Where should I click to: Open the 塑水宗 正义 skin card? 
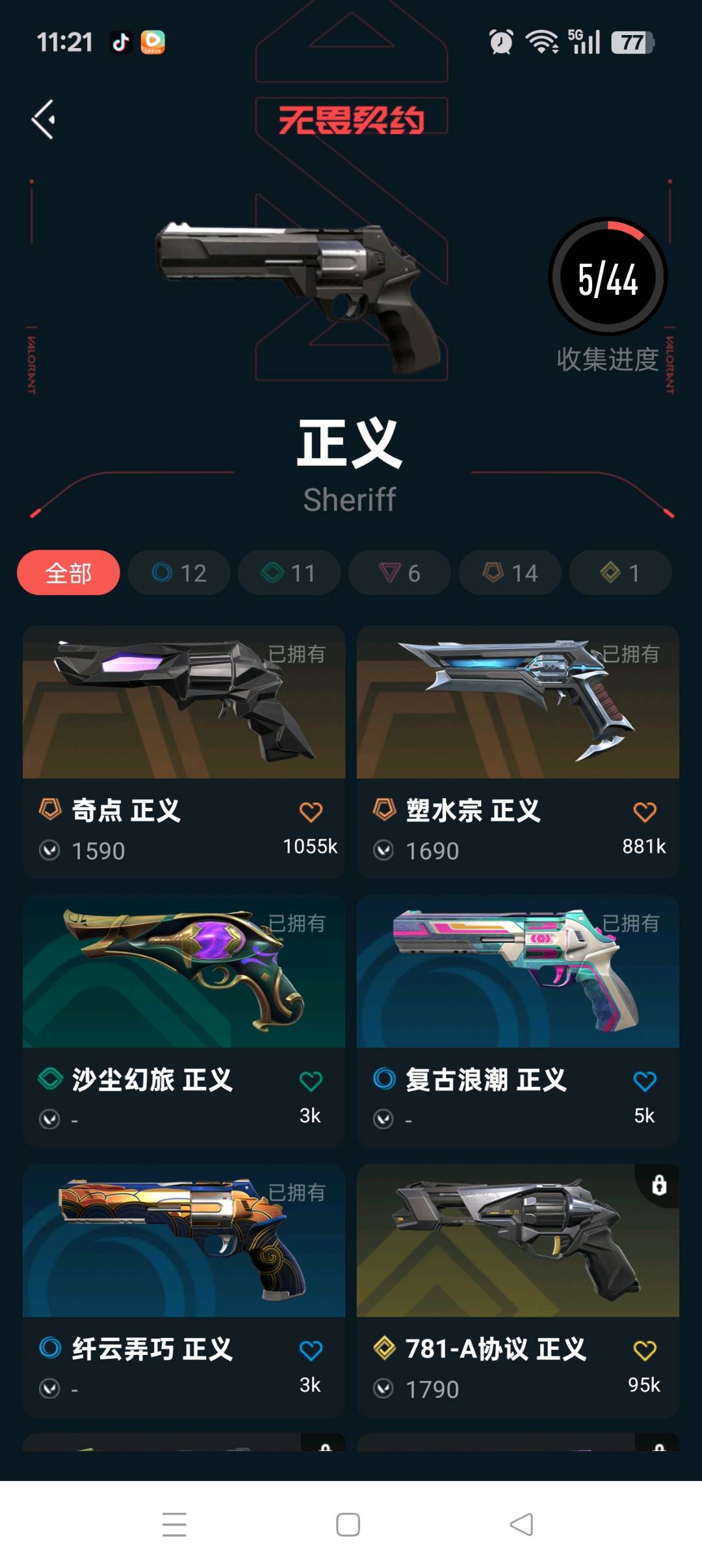pyautogui.click(x=518, y=752)
